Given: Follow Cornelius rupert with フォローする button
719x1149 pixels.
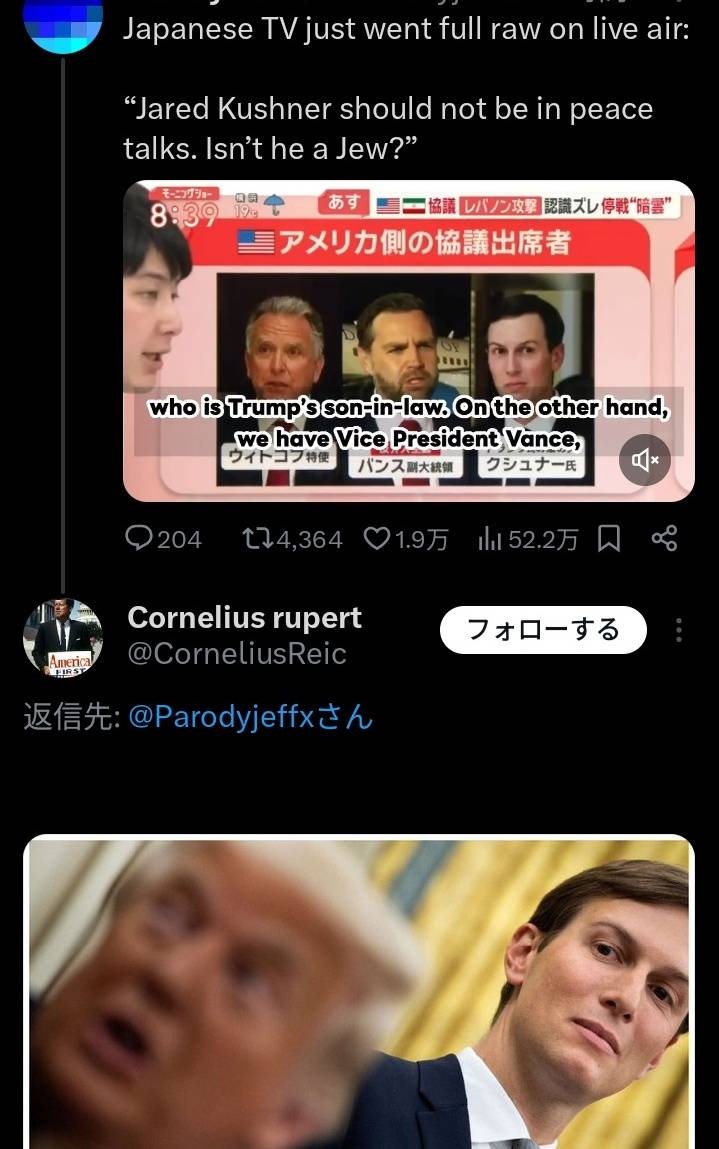Looking at the screenshot, I should coord(543,629).
